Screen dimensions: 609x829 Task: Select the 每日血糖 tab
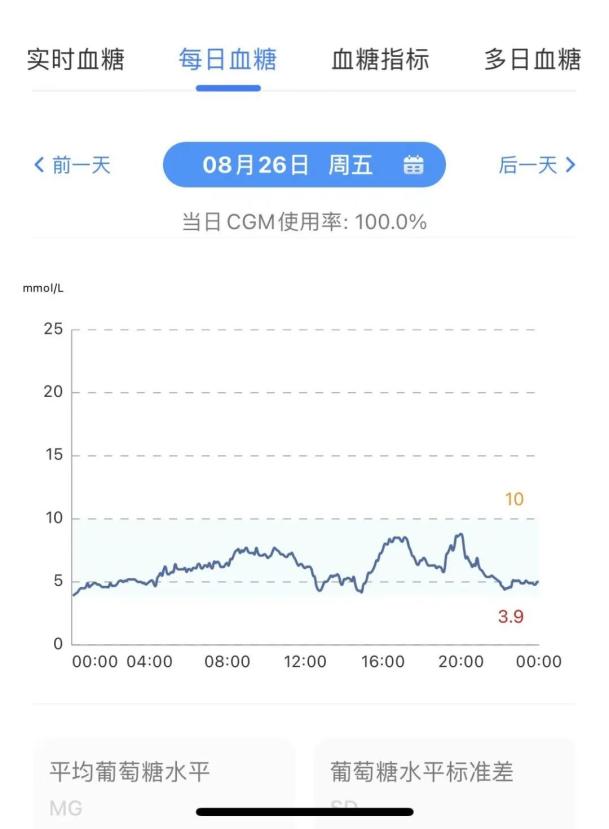coord(228,59)
